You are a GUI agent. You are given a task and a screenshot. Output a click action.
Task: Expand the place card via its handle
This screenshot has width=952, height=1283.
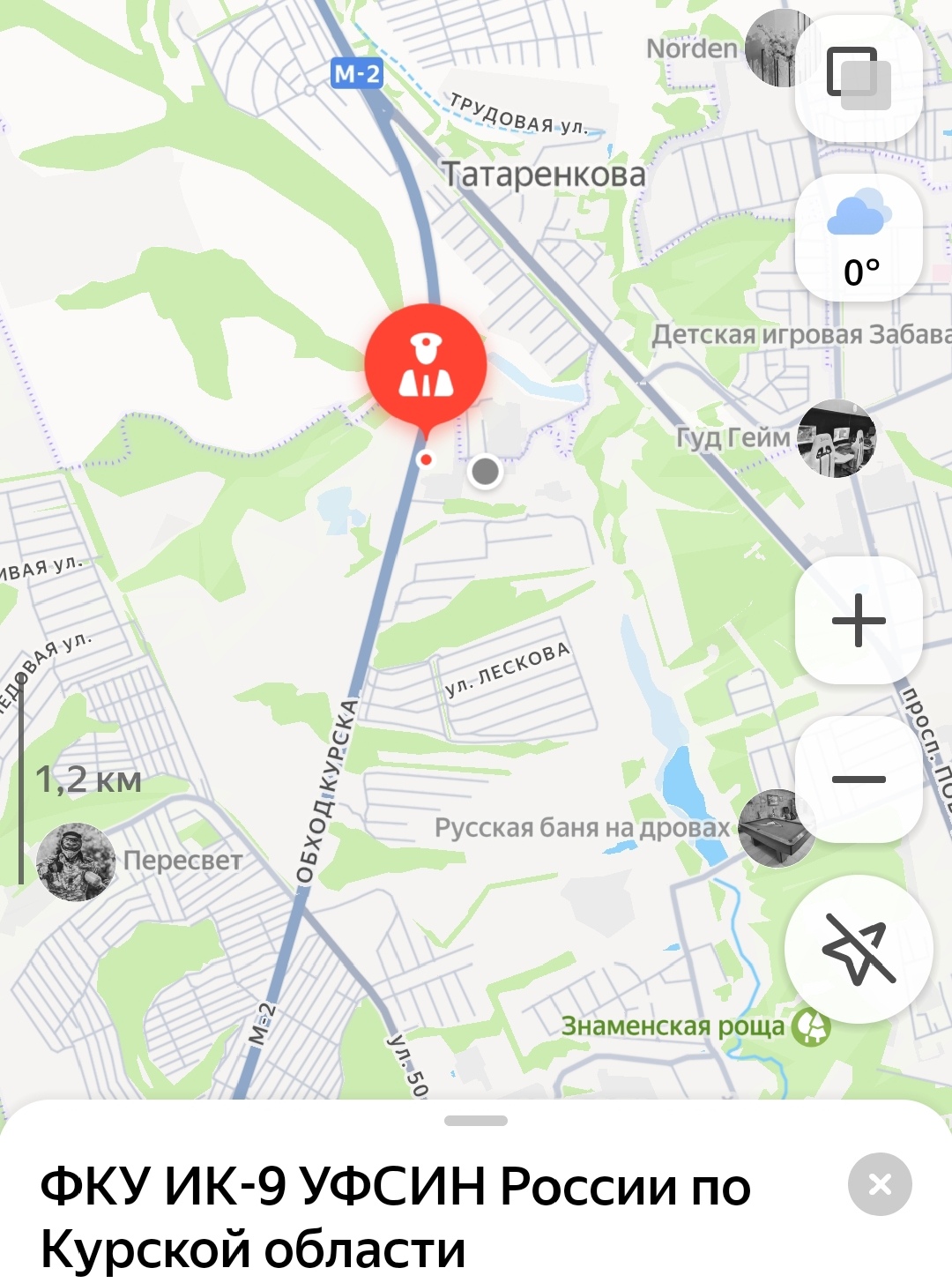tap(476, 1121)
